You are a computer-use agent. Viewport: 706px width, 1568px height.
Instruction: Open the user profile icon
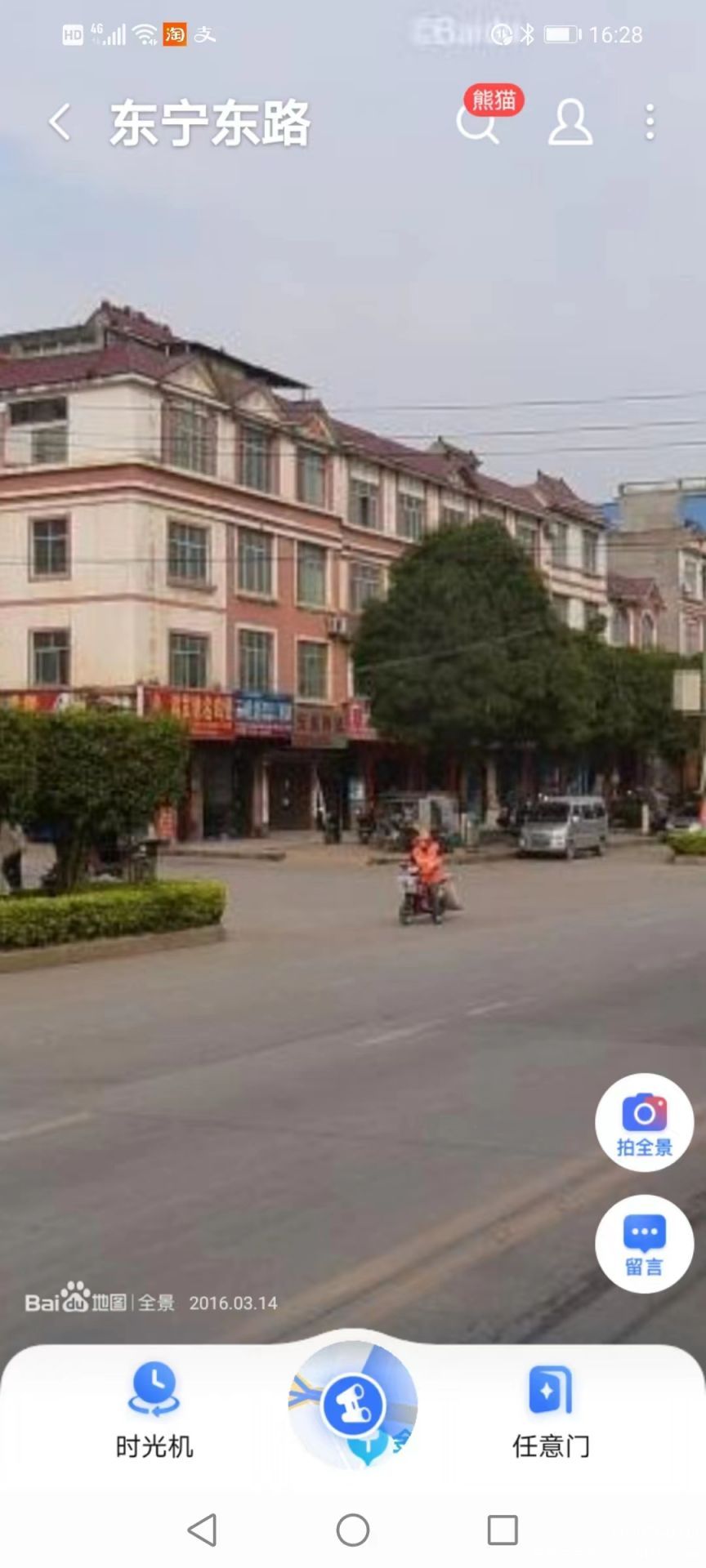570,122
